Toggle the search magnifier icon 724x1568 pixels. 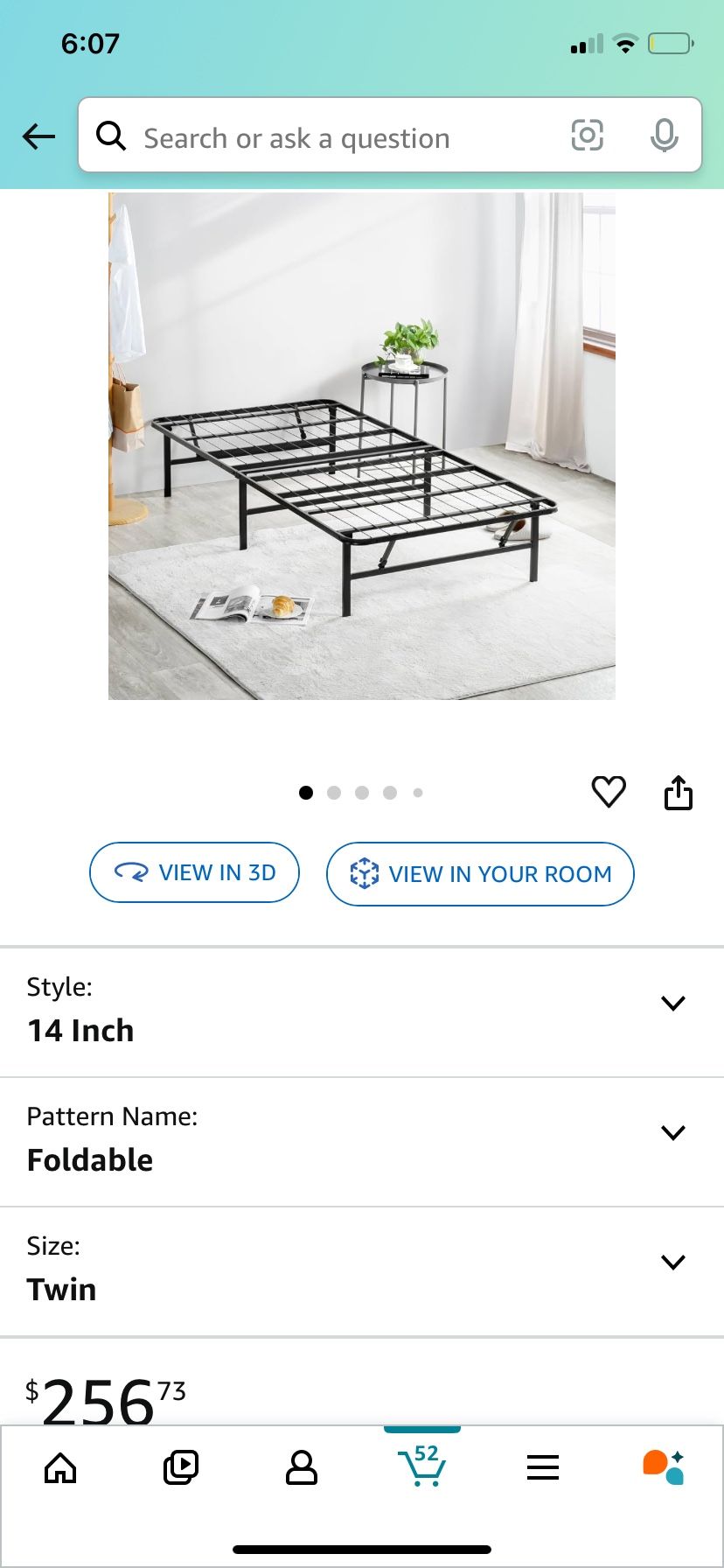[x=111, y=136]
